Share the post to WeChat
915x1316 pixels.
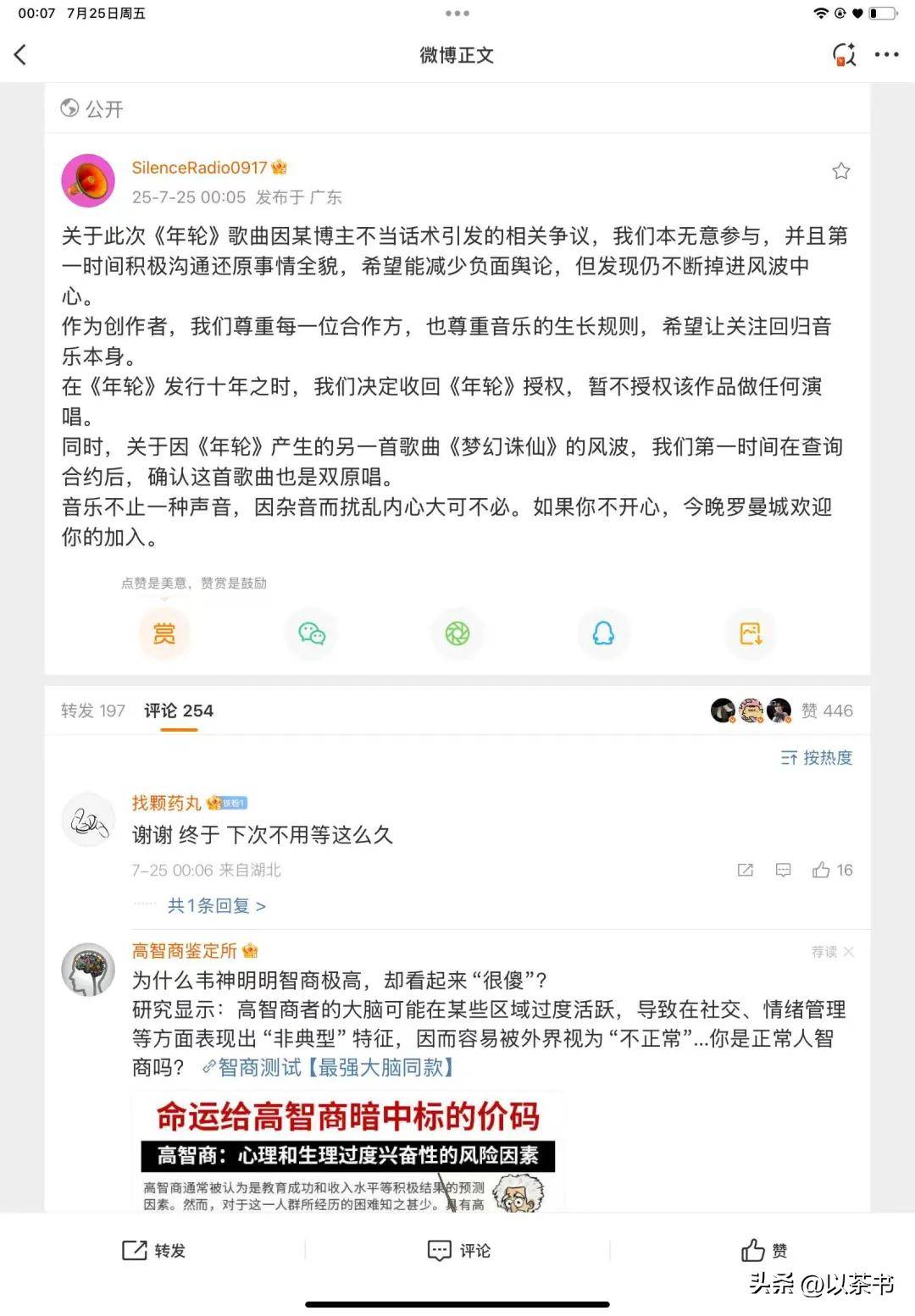pyautogui.click(x=311, y=633)
